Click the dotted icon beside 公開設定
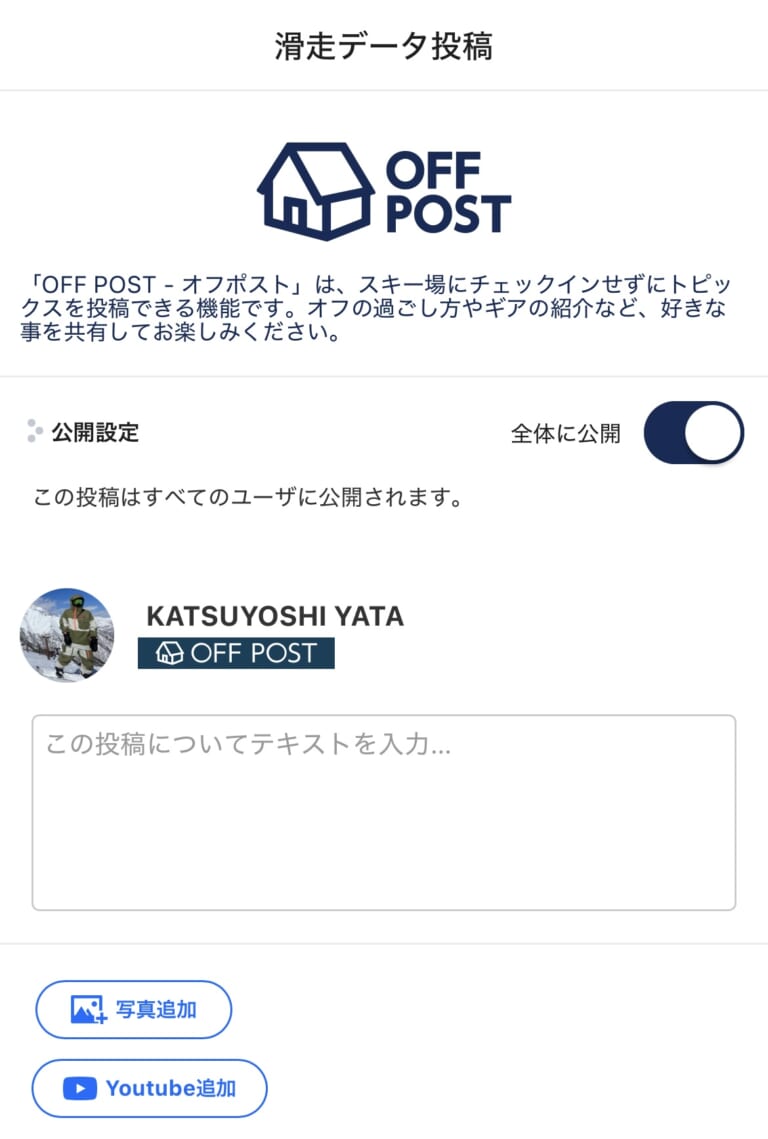The width and height of the screenshot is (768, 1139). click(33, 430)
